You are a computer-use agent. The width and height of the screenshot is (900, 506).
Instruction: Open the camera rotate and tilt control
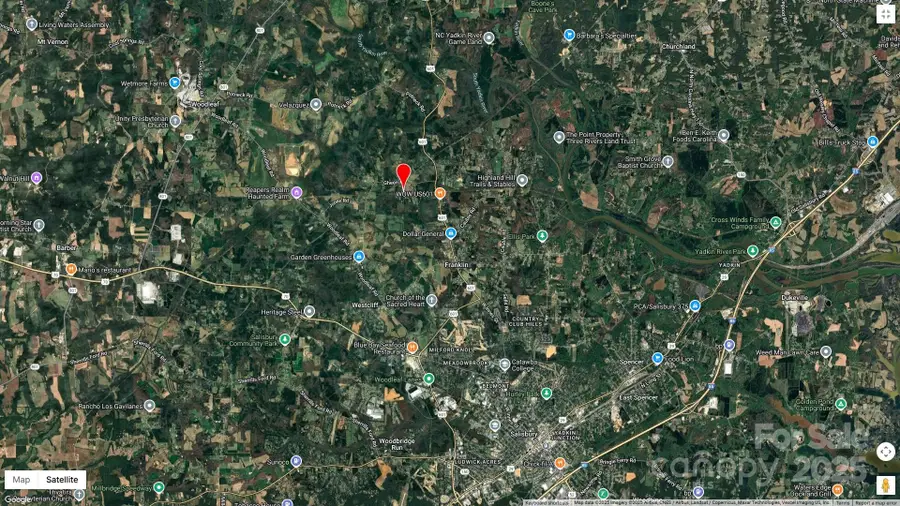(885, 451)
